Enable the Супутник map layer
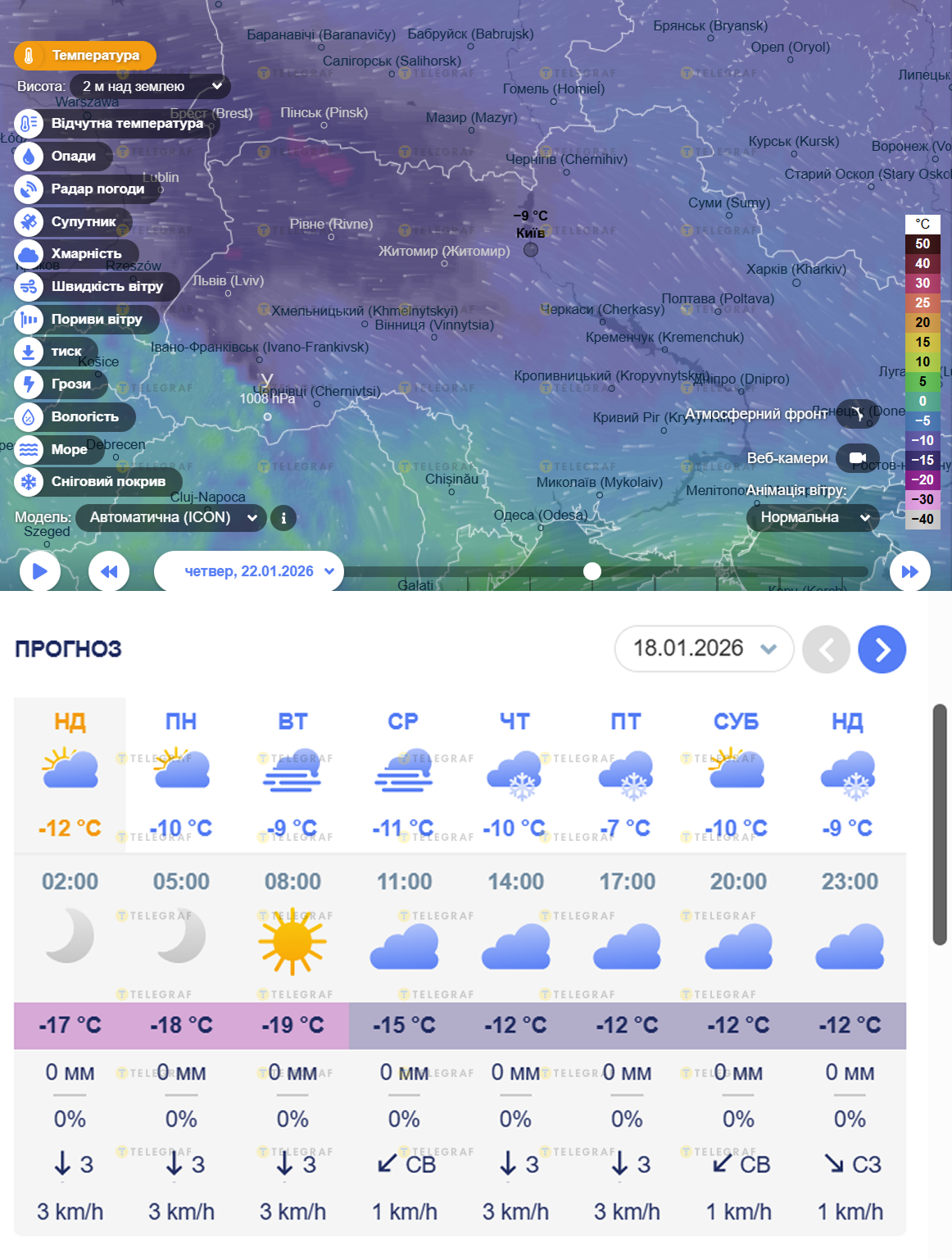The height and width of the screenshot is (1259, 952). (83, 222)
